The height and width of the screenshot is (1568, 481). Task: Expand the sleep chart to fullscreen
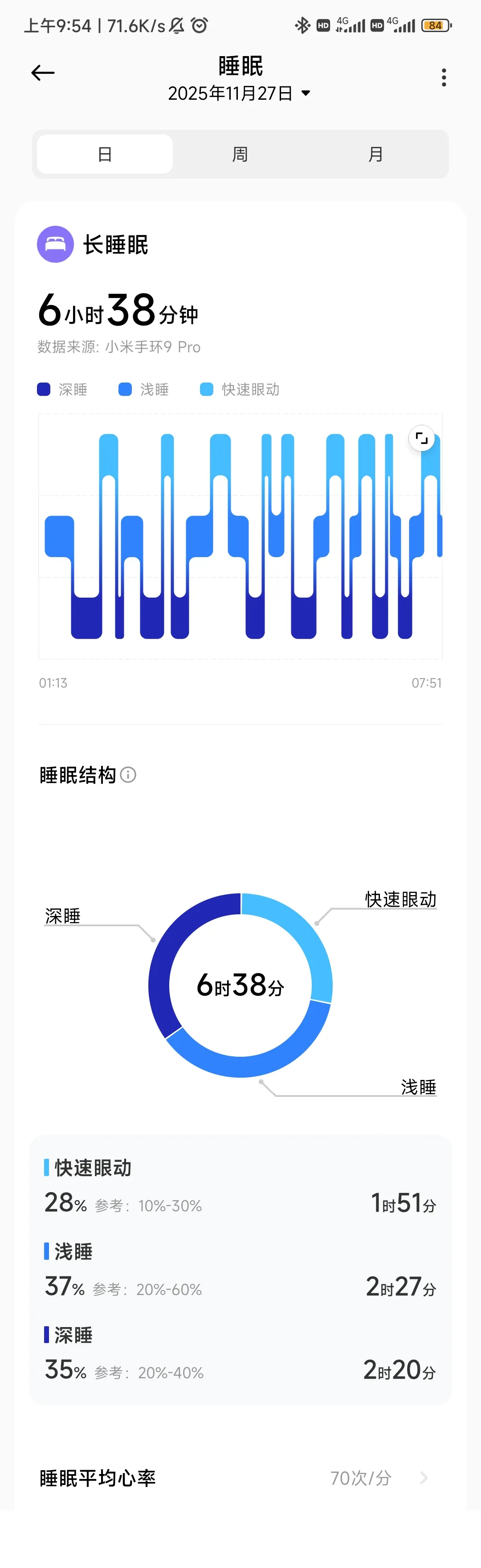(x=421, y=438)
